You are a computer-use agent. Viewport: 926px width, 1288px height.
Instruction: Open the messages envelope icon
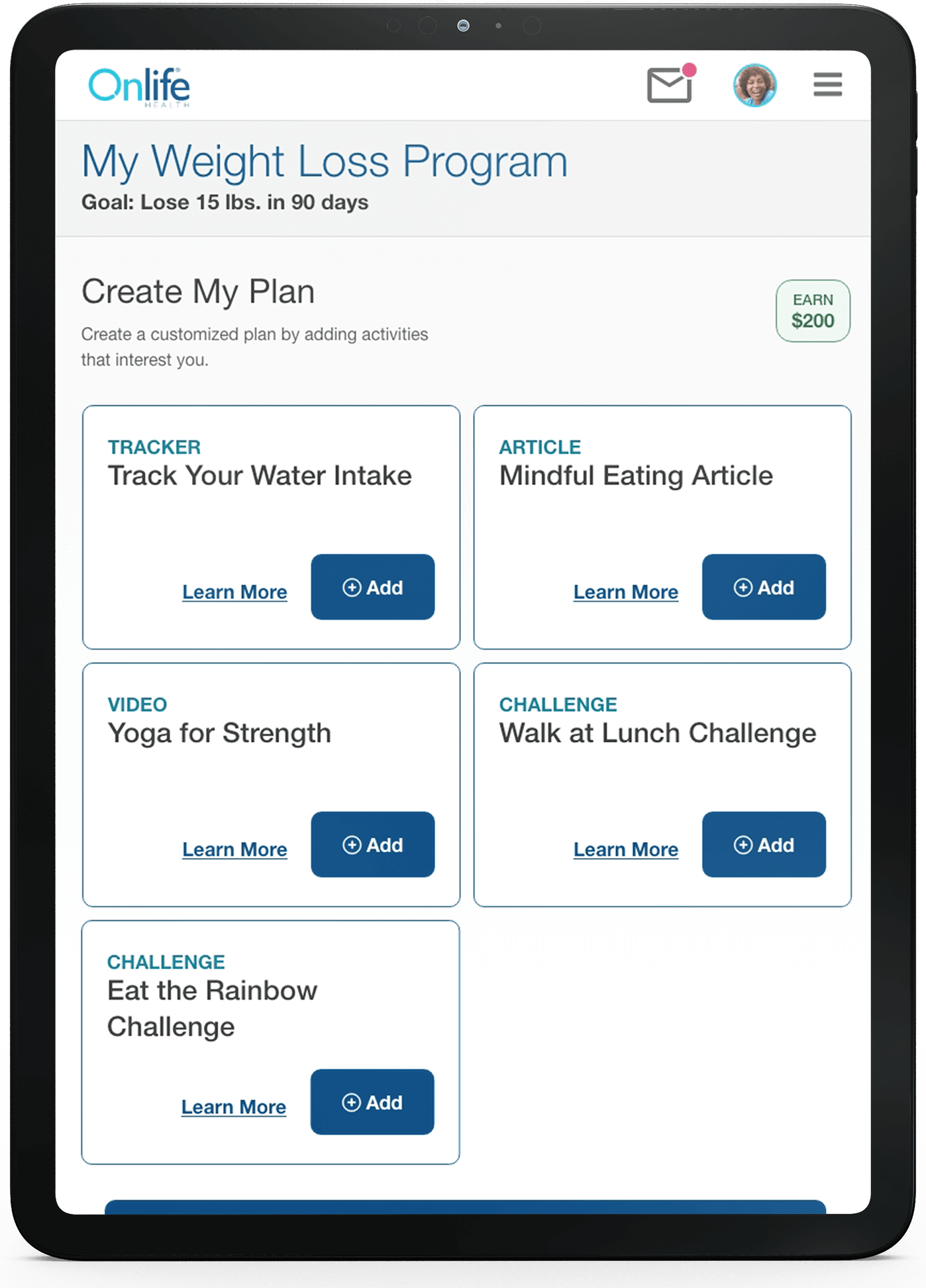[x=670, y=85]
